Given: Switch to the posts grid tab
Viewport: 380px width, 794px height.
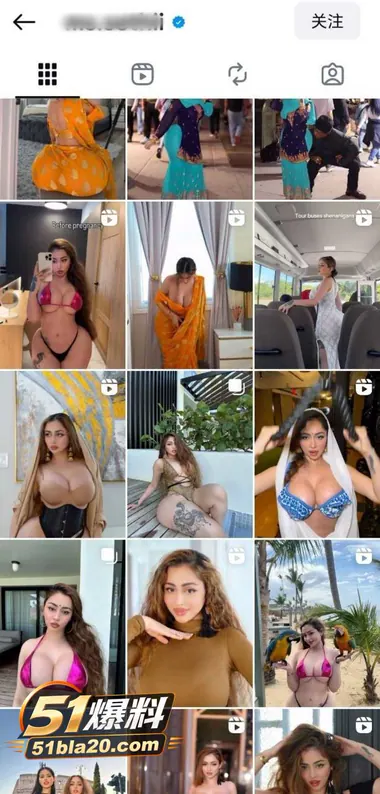Looking at the screenshot, I should pyautogui.click(x=48, y=74).
